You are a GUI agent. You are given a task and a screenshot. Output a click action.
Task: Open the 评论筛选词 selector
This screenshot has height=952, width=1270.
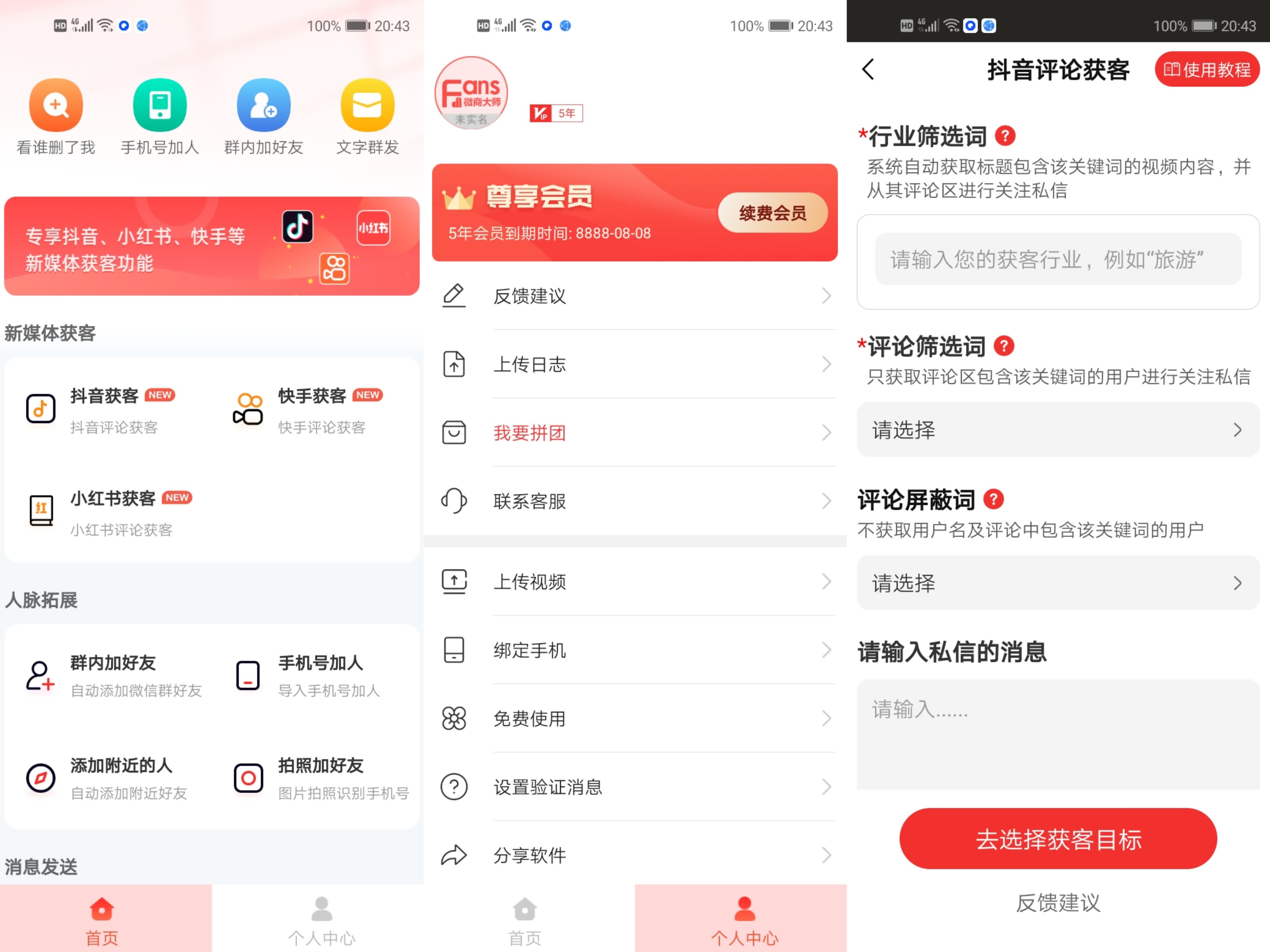(x=1058, y=430)
